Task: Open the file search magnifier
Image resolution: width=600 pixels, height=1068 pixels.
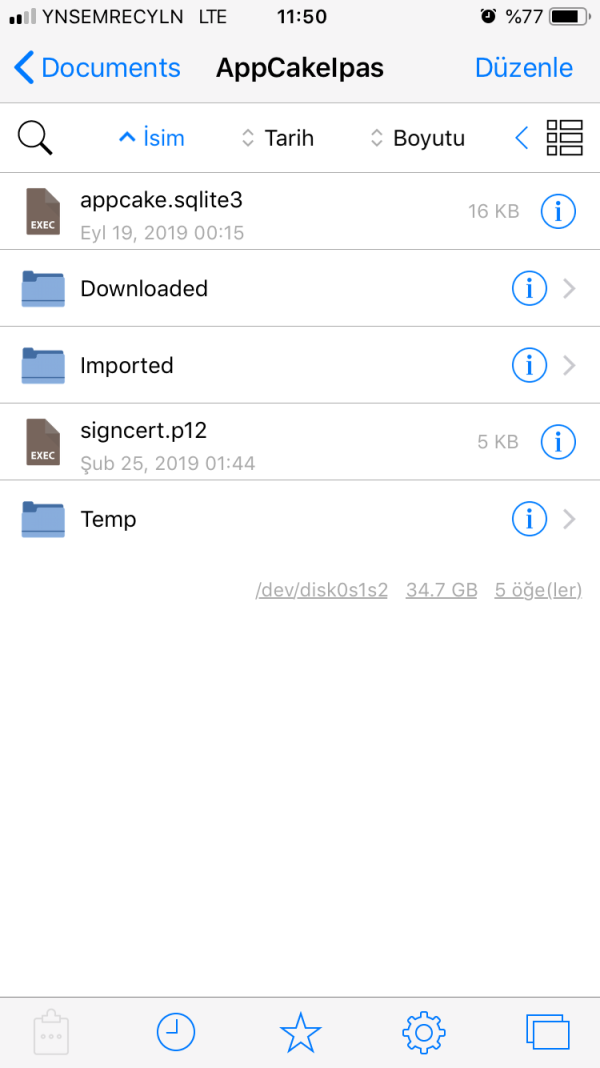Action: point(35,138)
